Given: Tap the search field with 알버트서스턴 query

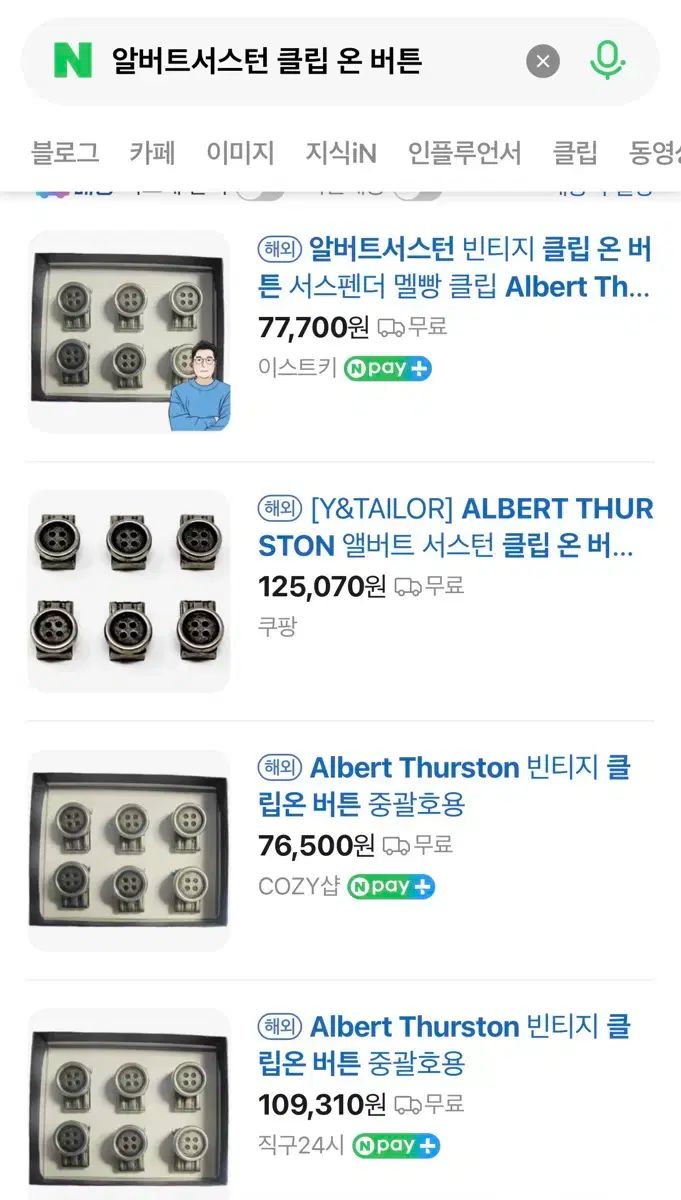Looking at the screenshot, I should click(x=300, y=62).
